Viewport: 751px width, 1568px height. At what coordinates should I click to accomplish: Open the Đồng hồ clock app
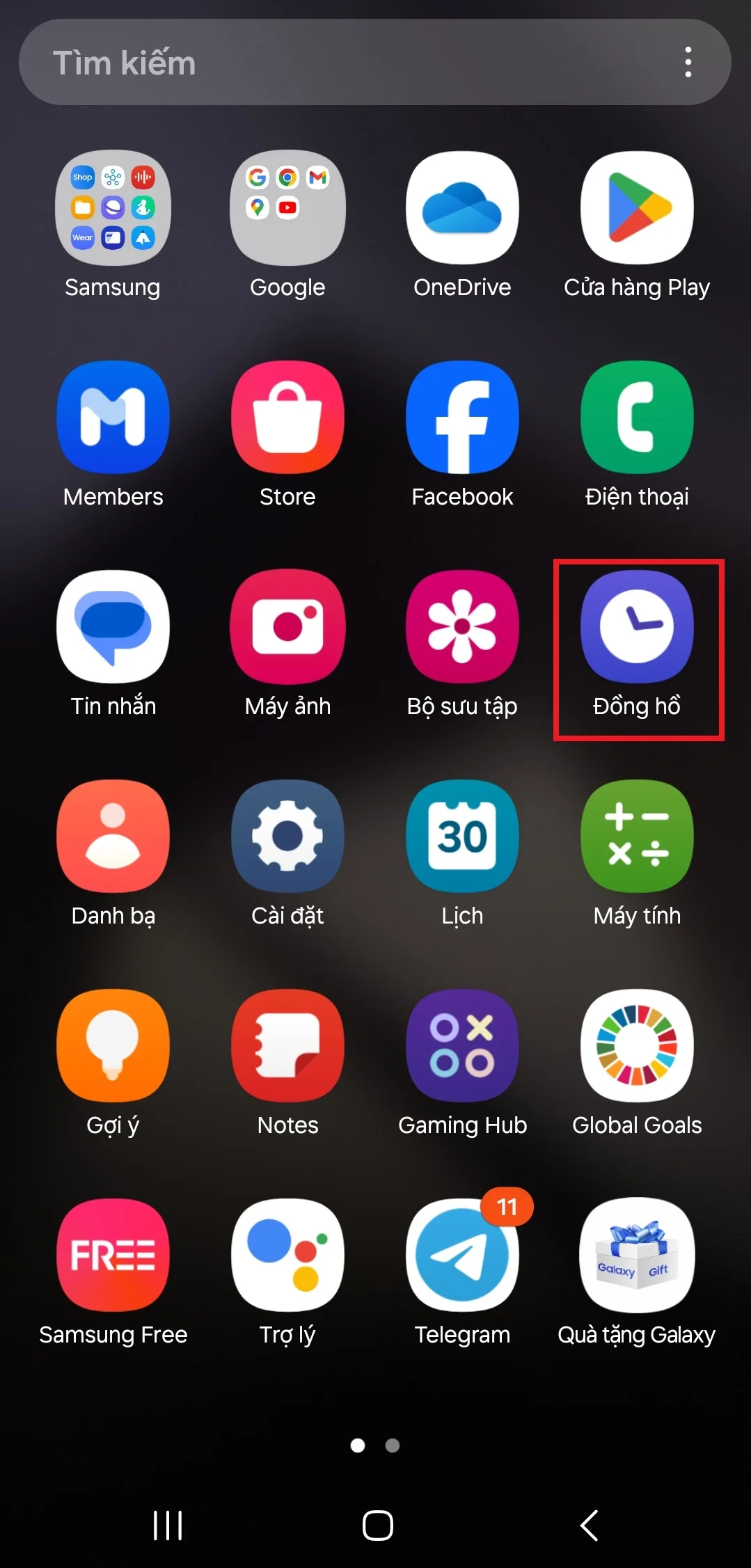click(636, 625)
